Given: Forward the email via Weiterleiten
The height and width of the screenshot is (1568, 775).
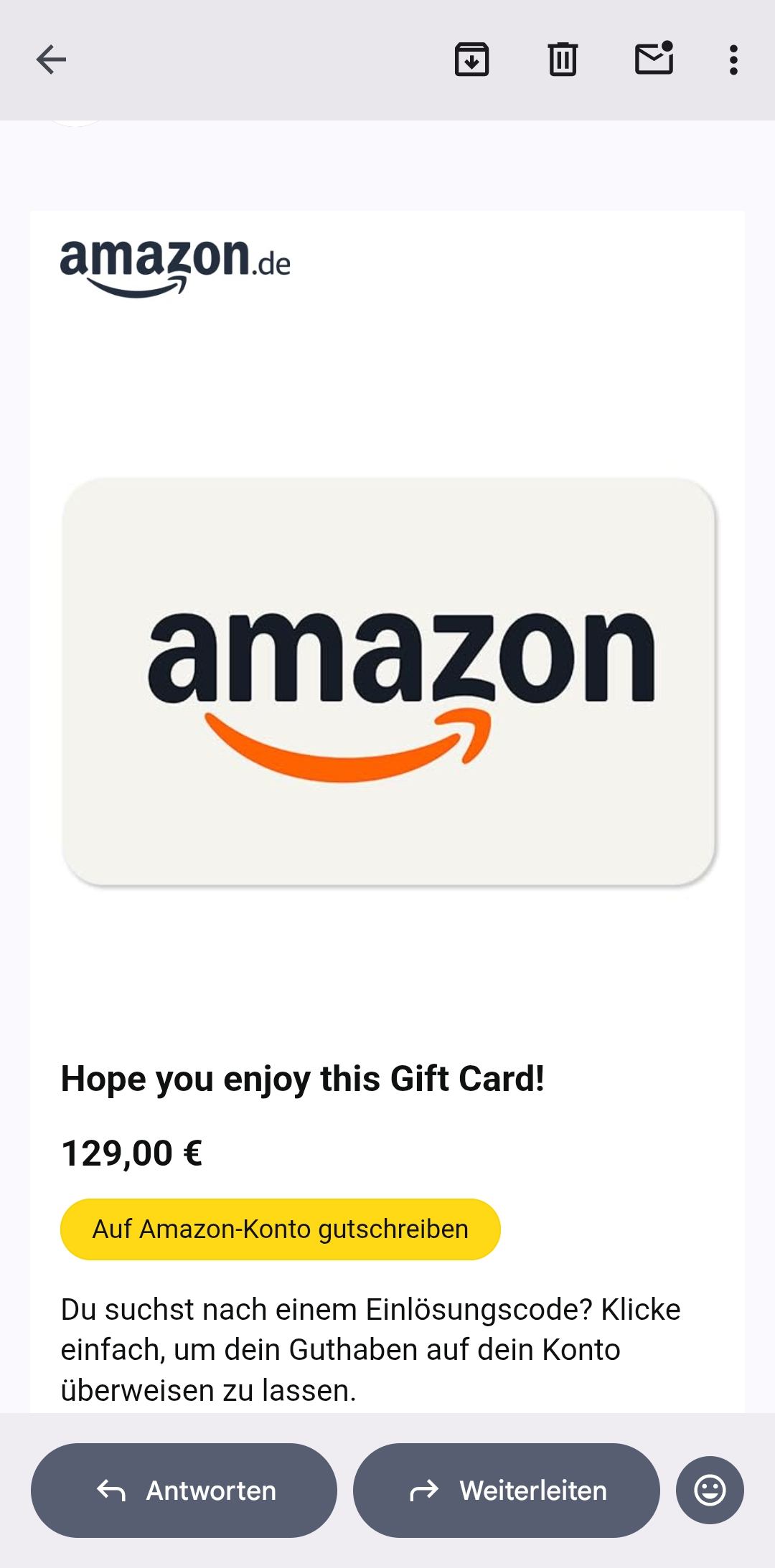Looking at the screenshot, I should (x=506, y=1490).
